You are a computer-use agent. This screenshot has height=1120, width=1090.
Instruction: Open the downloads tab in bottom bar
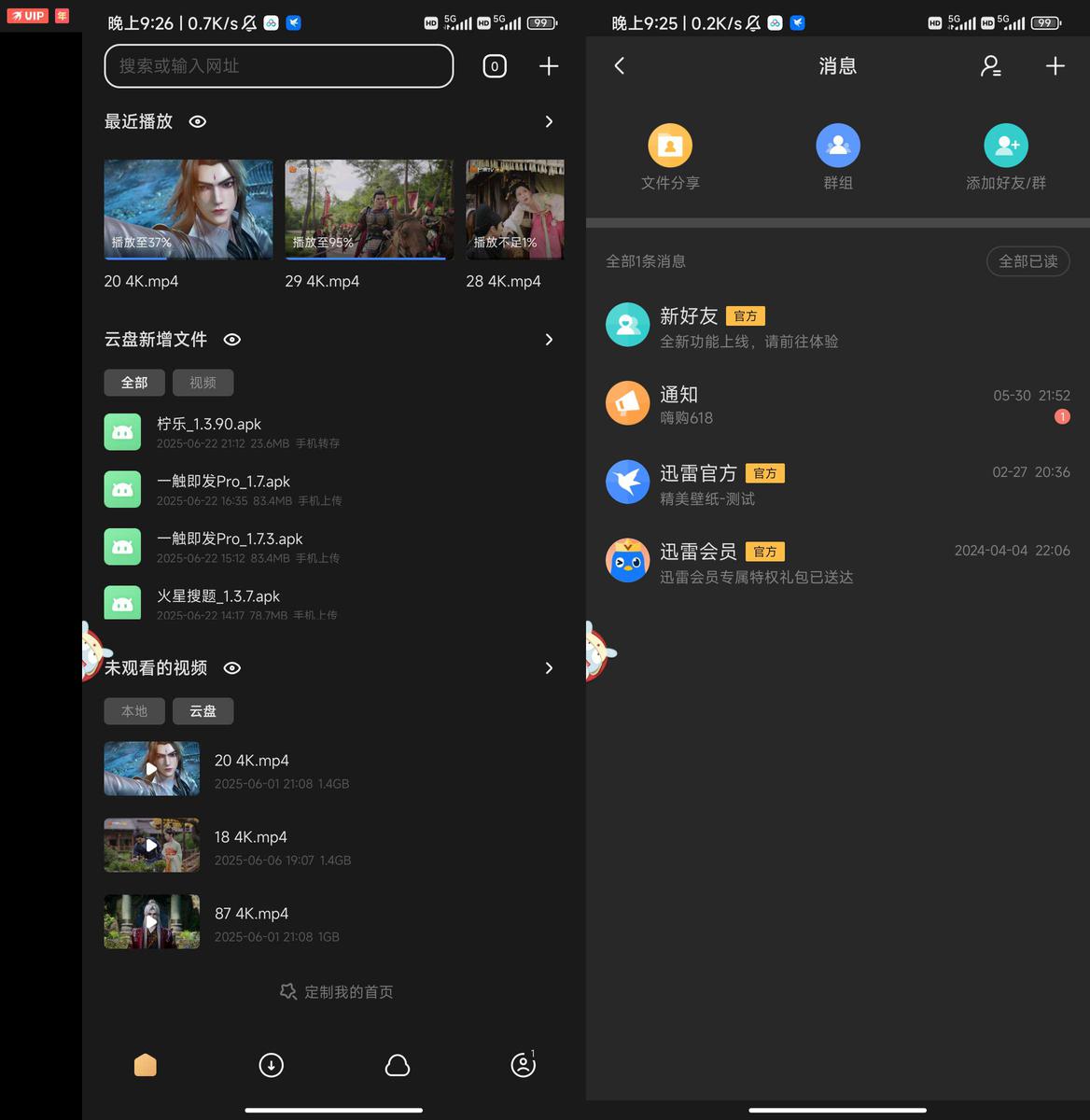272,1065
